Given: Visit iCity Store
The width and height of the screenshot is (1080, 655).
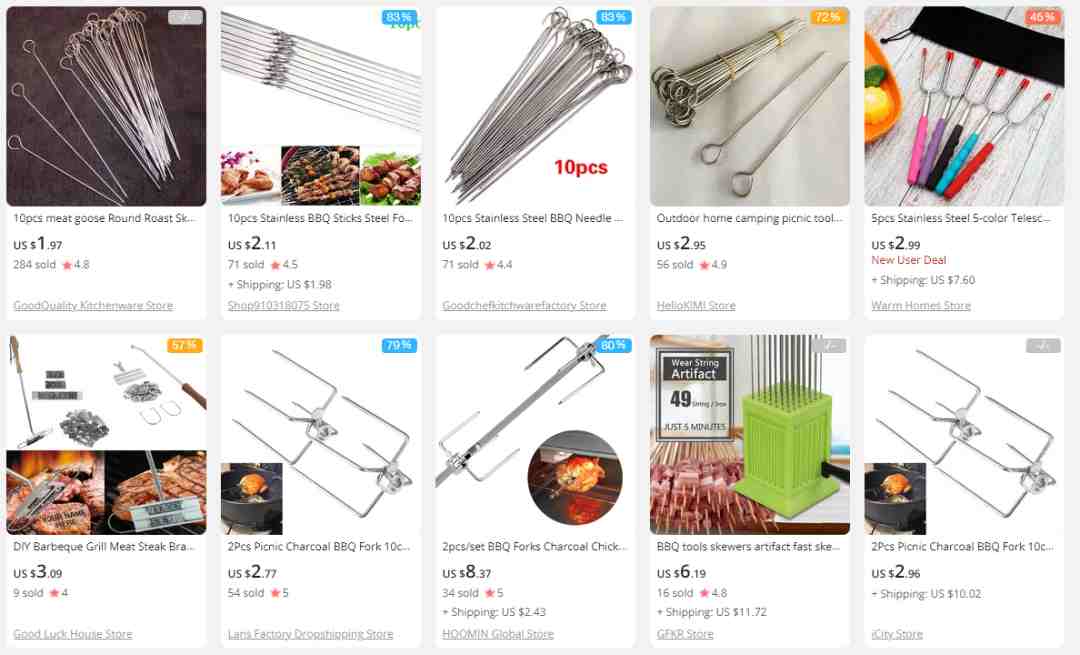Looking at the screenshot, I should [897, 634].
